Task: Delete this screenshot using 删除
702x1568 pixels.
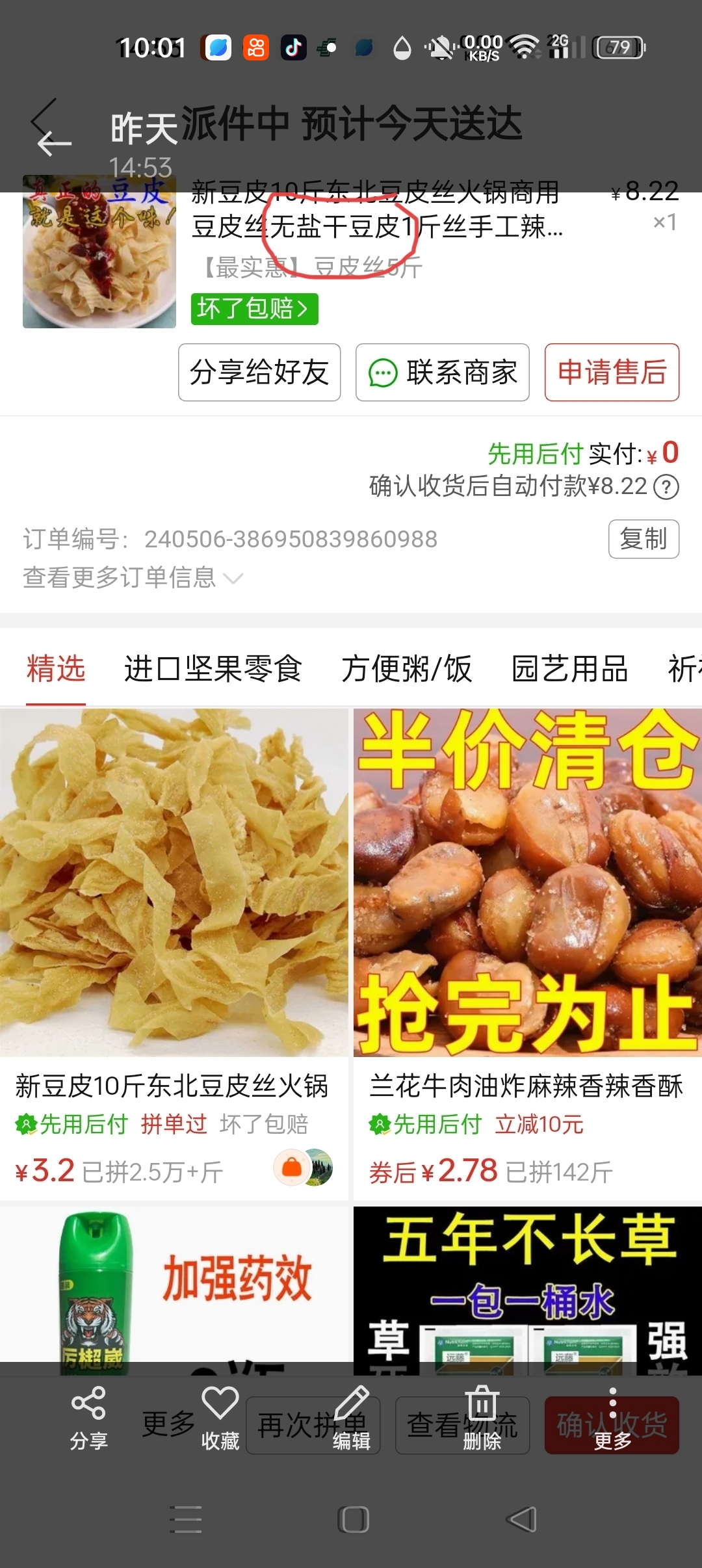Action: point(482,1418)
